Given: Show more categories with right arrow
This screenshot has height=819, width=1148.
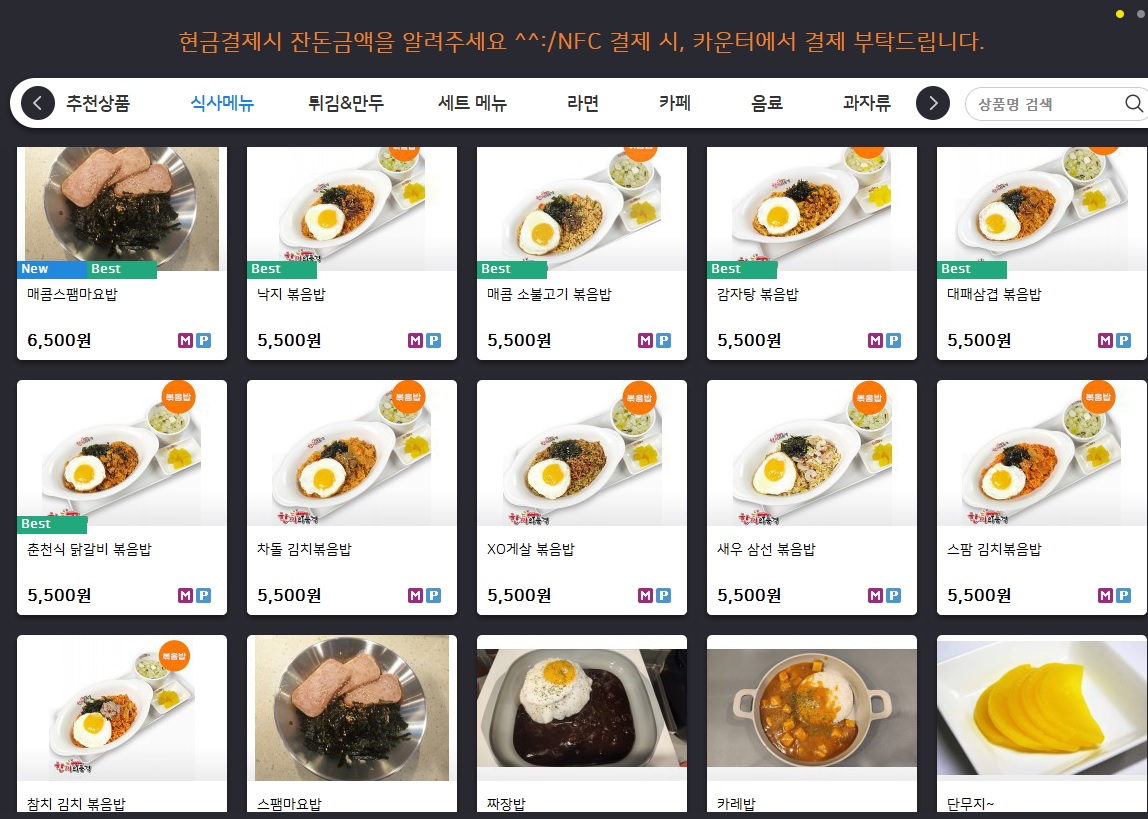Looking at the screenshot, I should [x=932, y=103].
